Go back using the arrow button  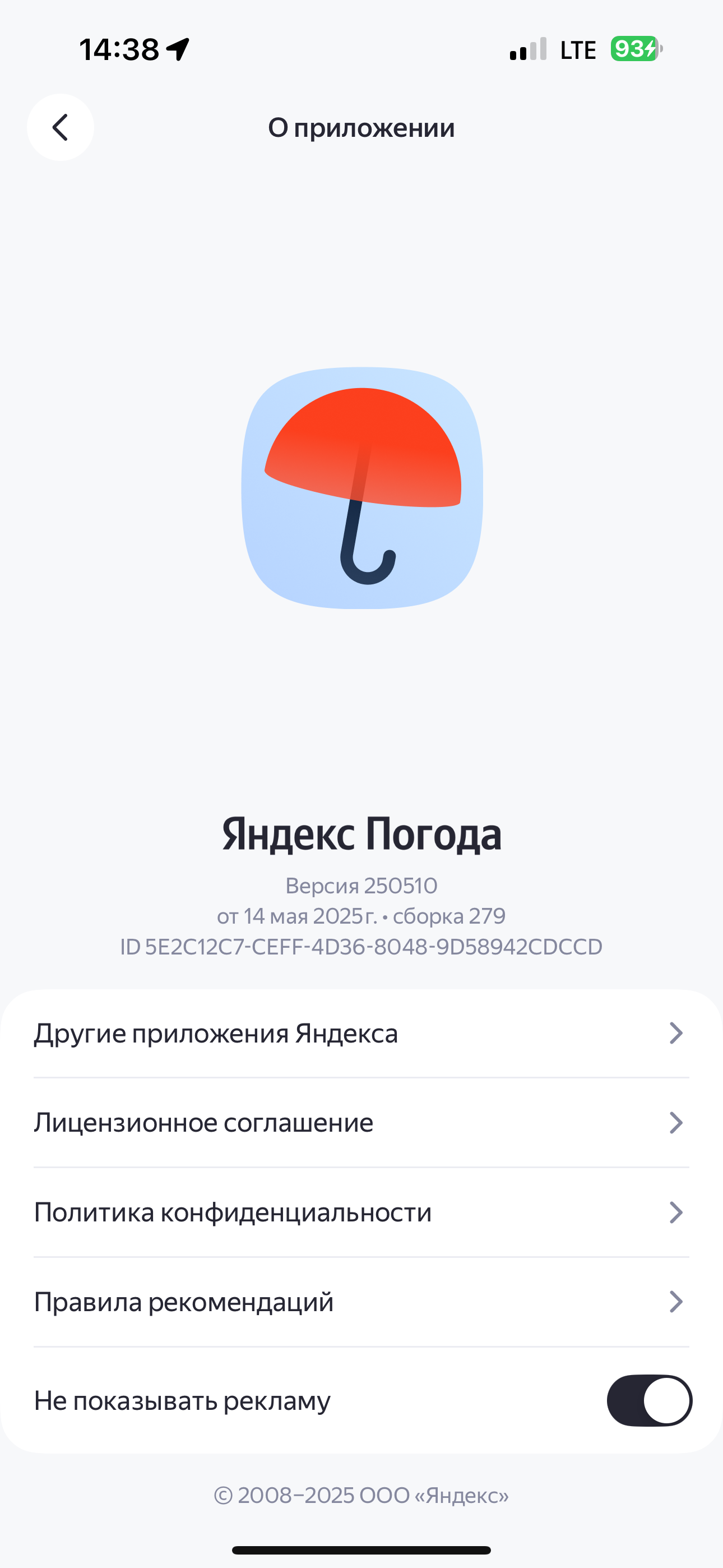pos(61,127)
